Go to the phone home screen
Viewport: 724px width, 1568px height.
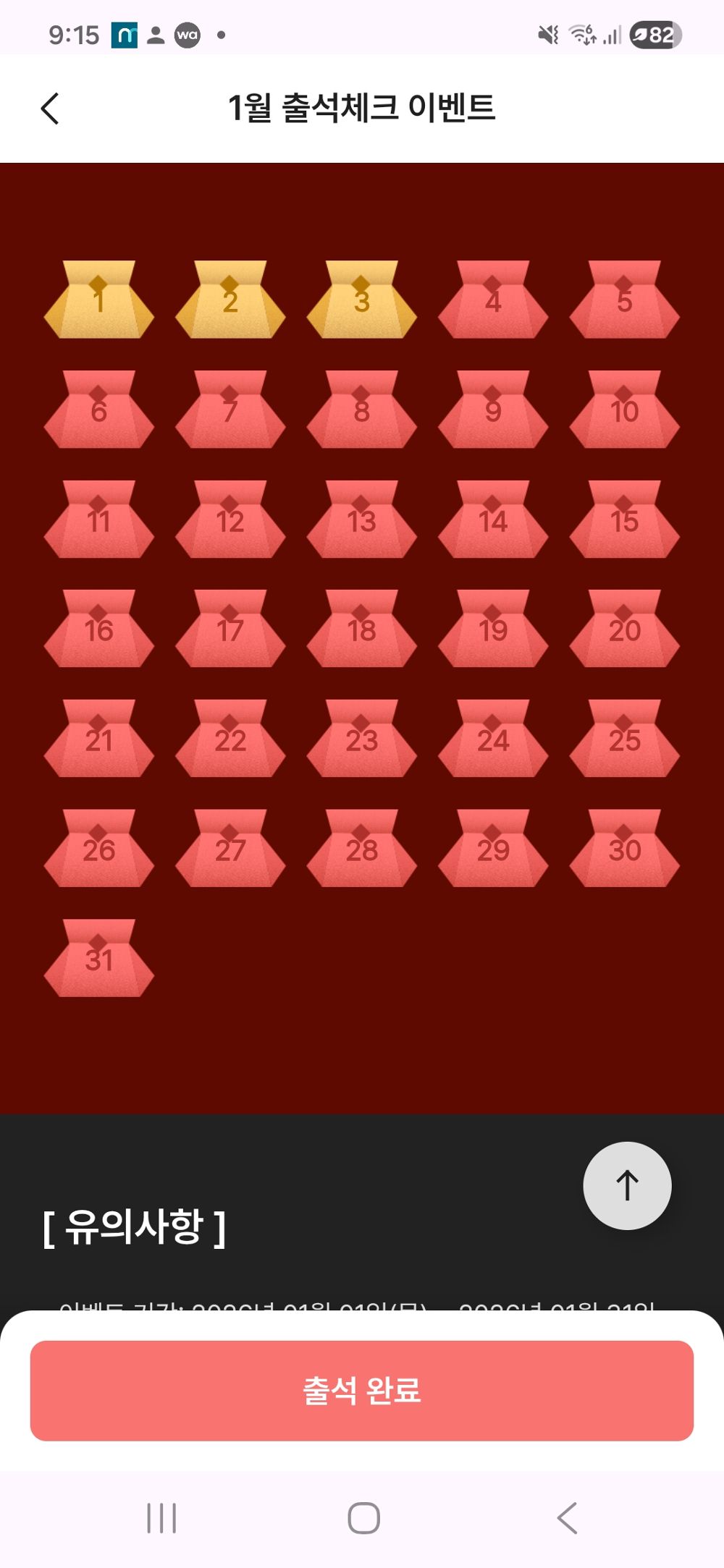pos(363,1517)
